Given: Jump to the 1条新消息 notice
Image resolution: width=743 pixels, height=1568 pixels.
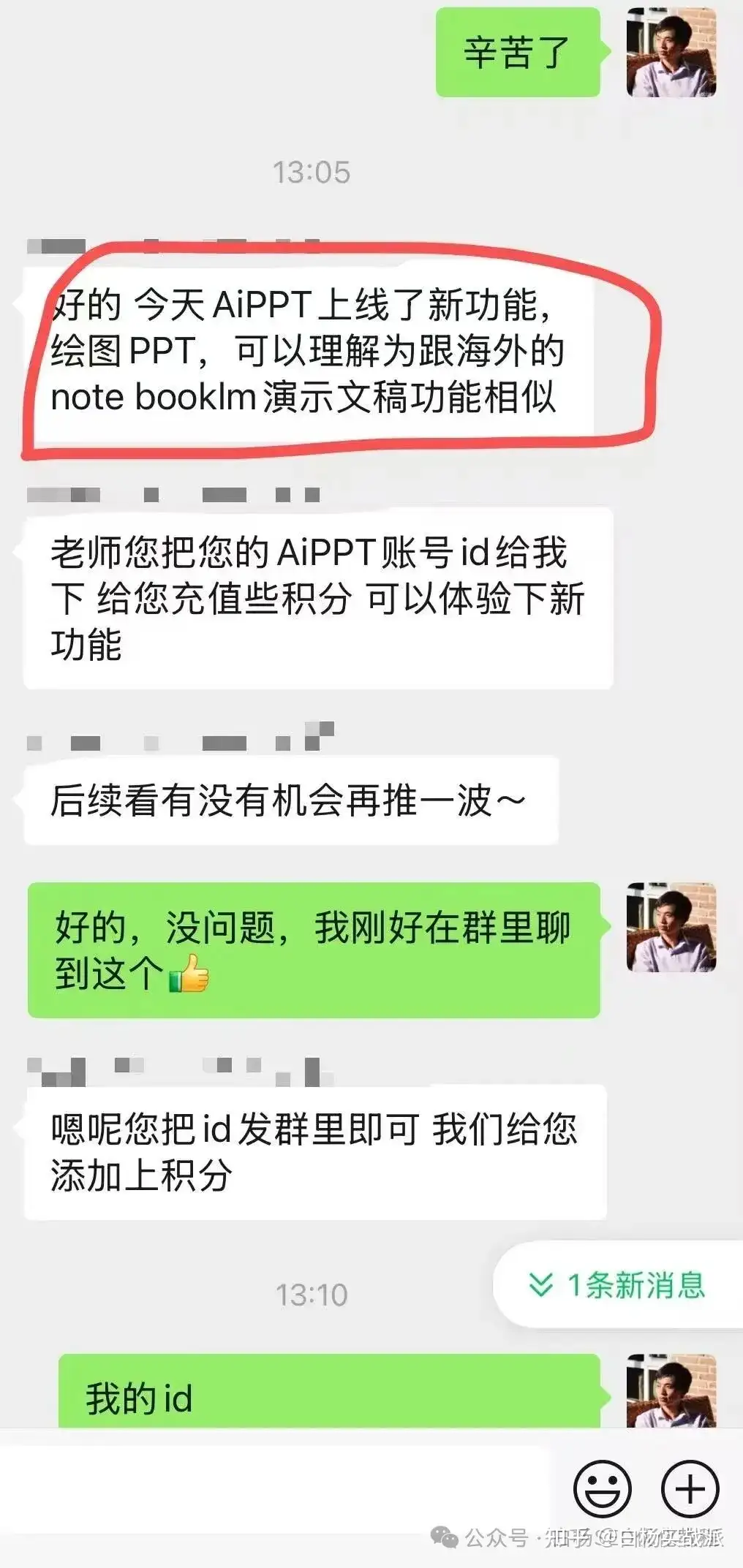Looking at the screenshot, I should (618, 1284).
